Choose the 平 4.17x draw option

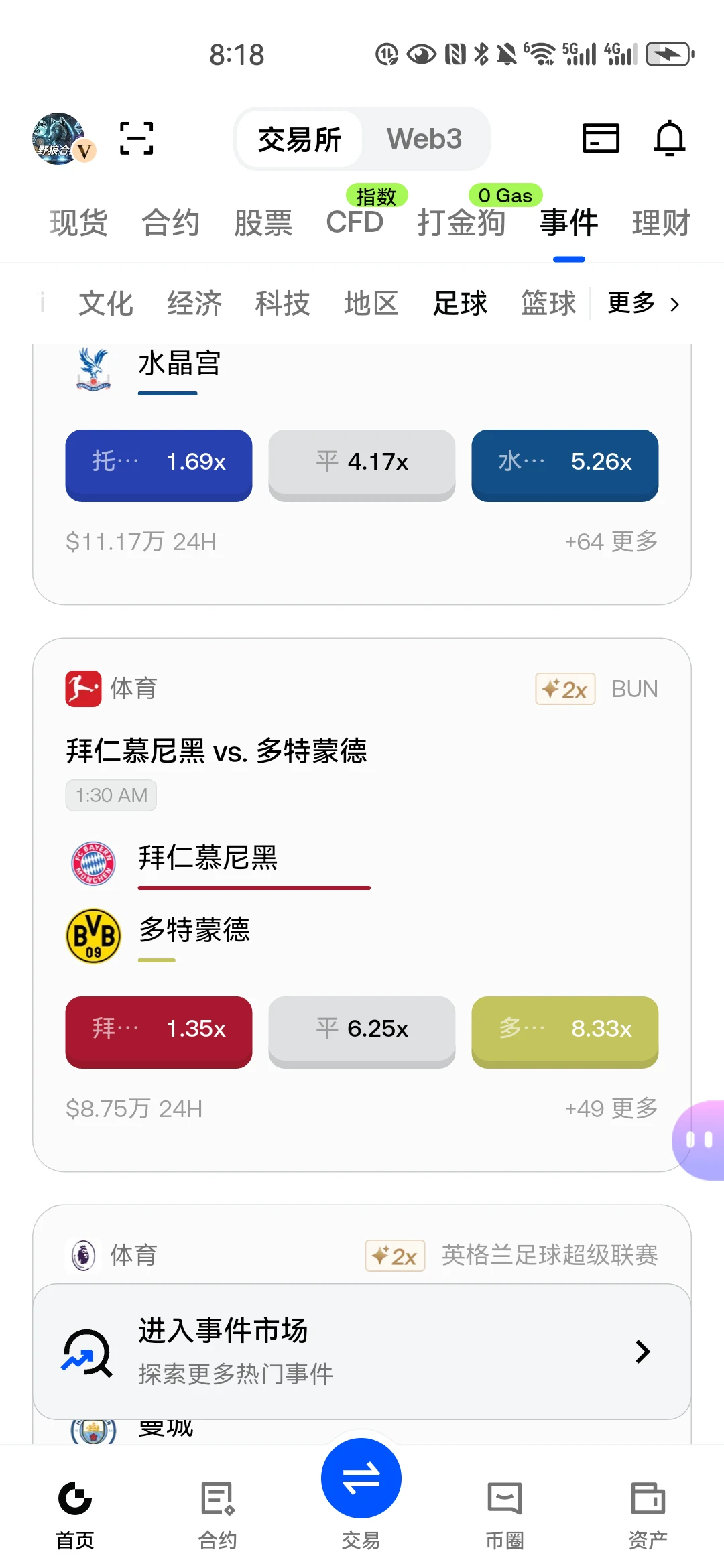362,465
